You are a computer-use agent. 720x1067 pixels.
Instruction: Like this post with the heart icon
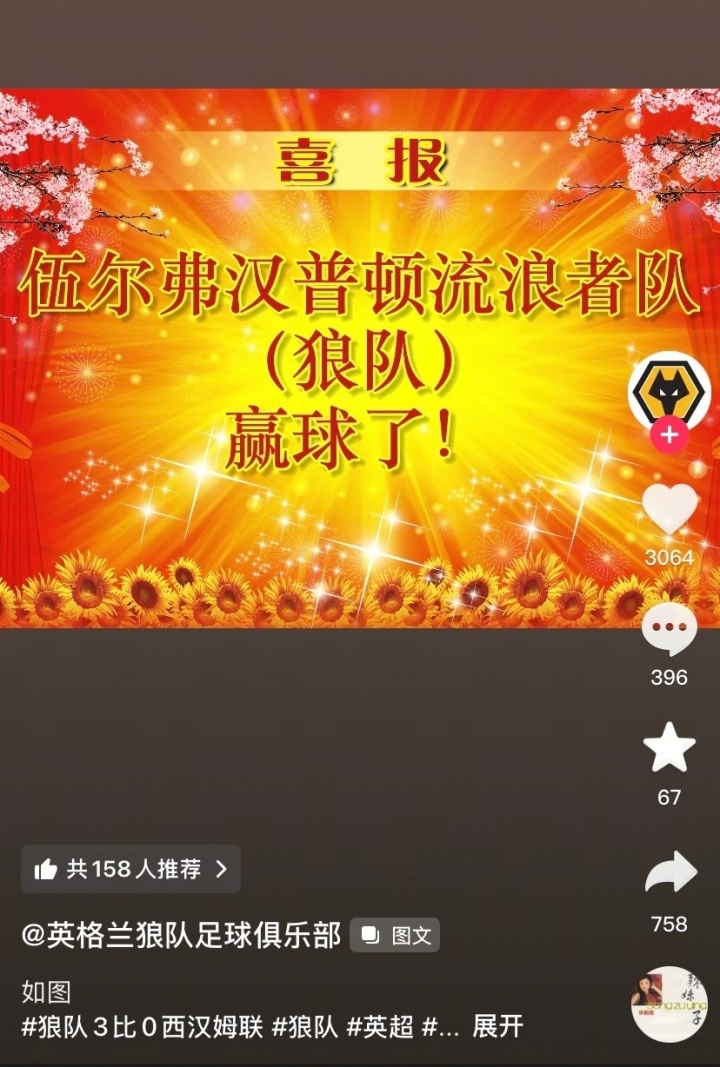669,509
